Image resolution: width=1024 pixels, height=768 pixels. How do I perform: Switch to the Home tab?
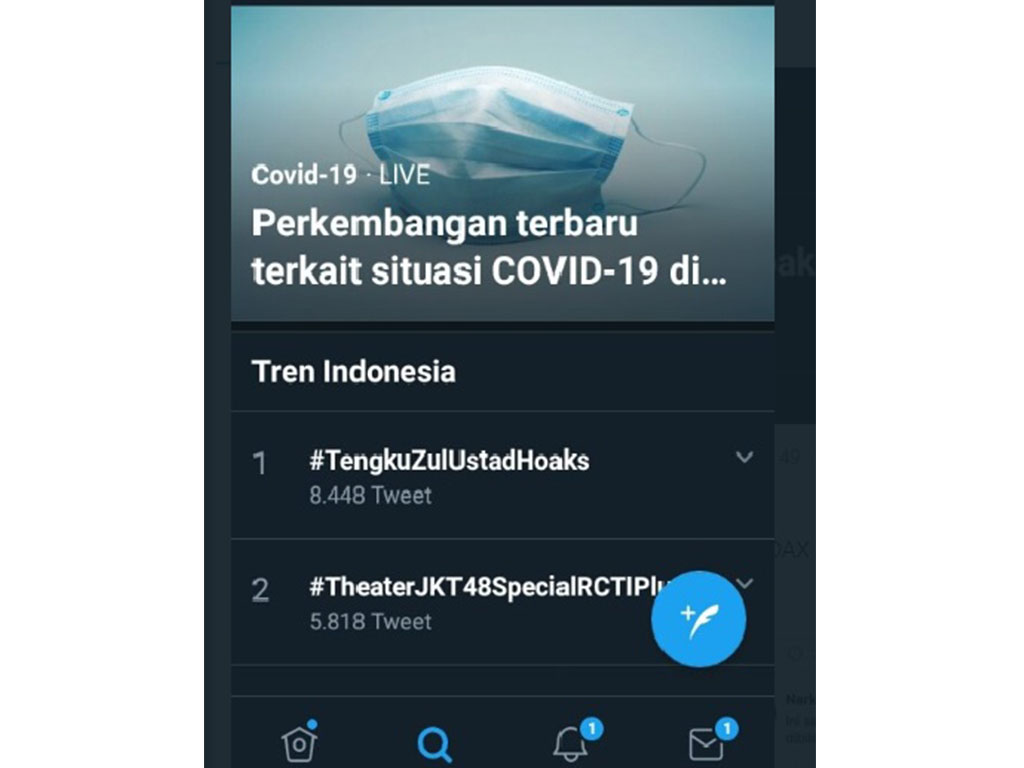[x=299, y=742]
